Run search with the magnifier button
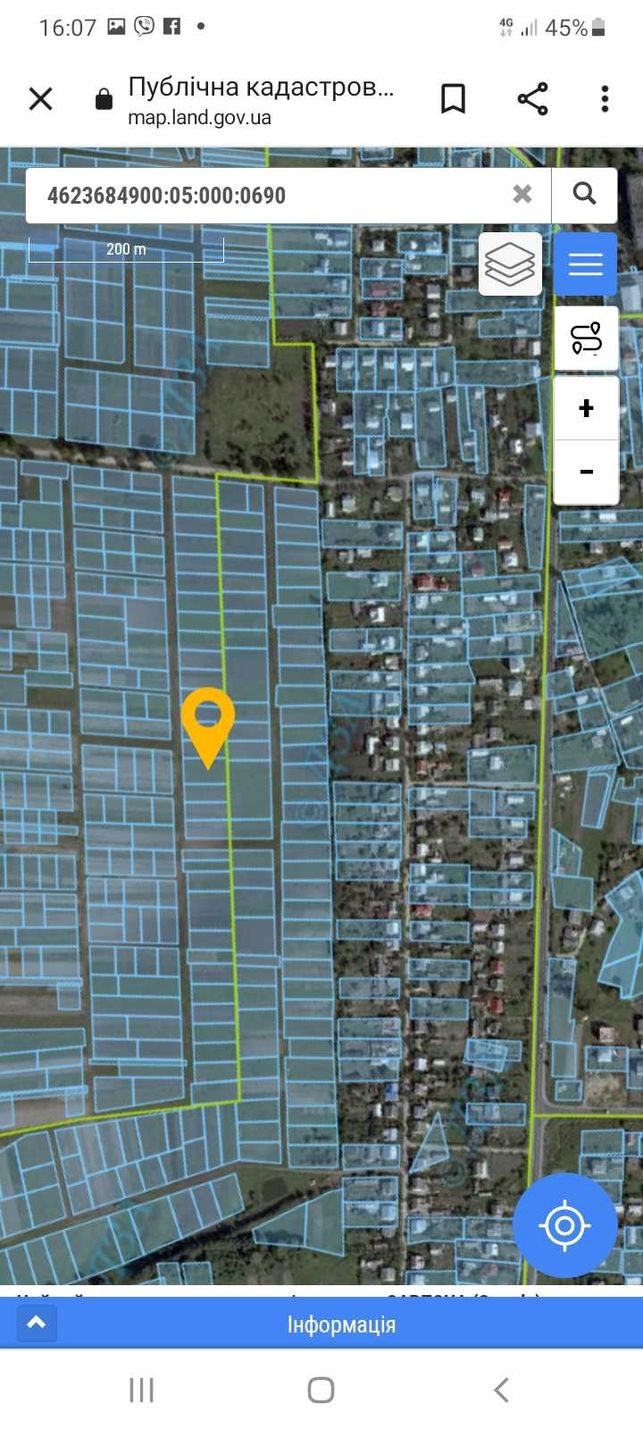The height and width of the screenshot is (1429, 643). pyautogui.click(x=585, y=195)
